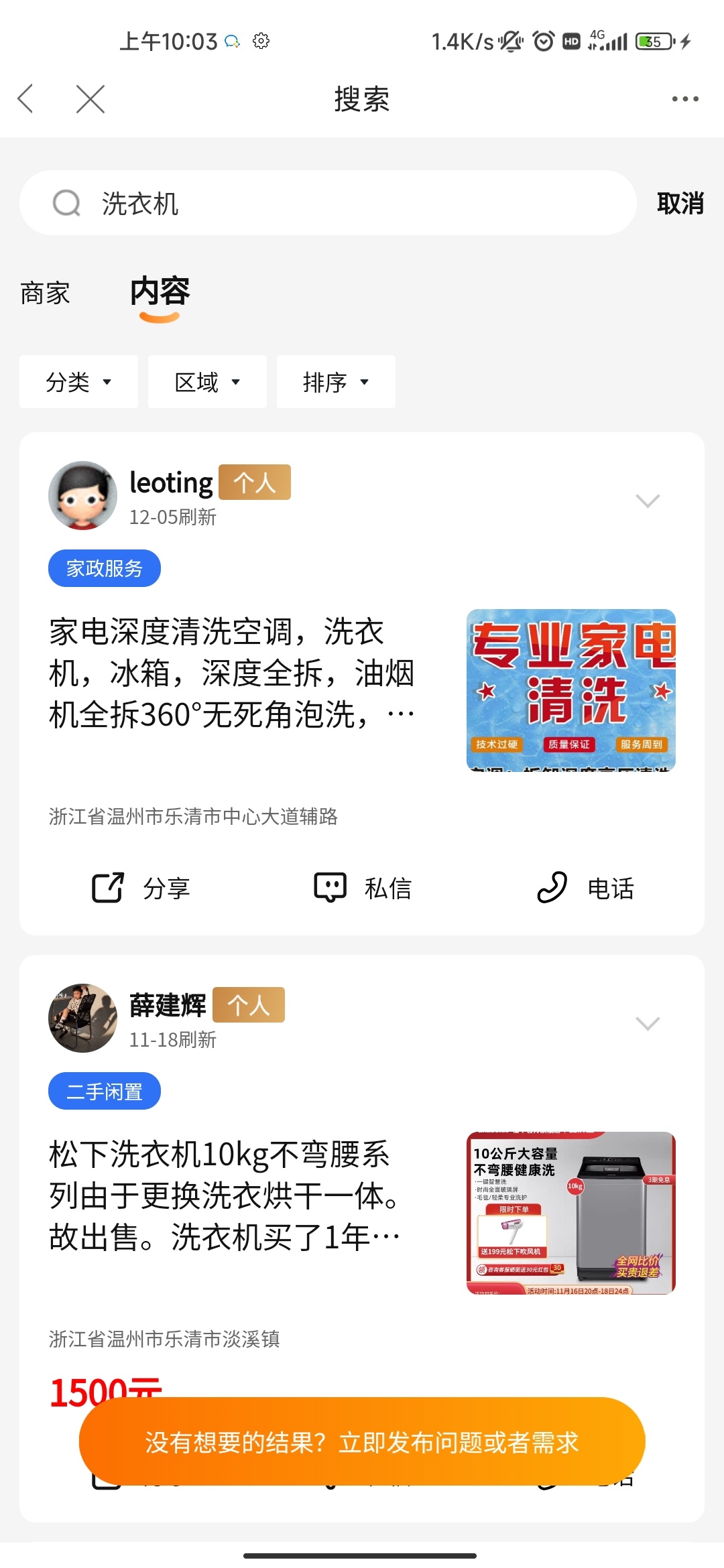Call leoting via 电话
This screenshot has height=1568, width=724.
pos(585,888)
